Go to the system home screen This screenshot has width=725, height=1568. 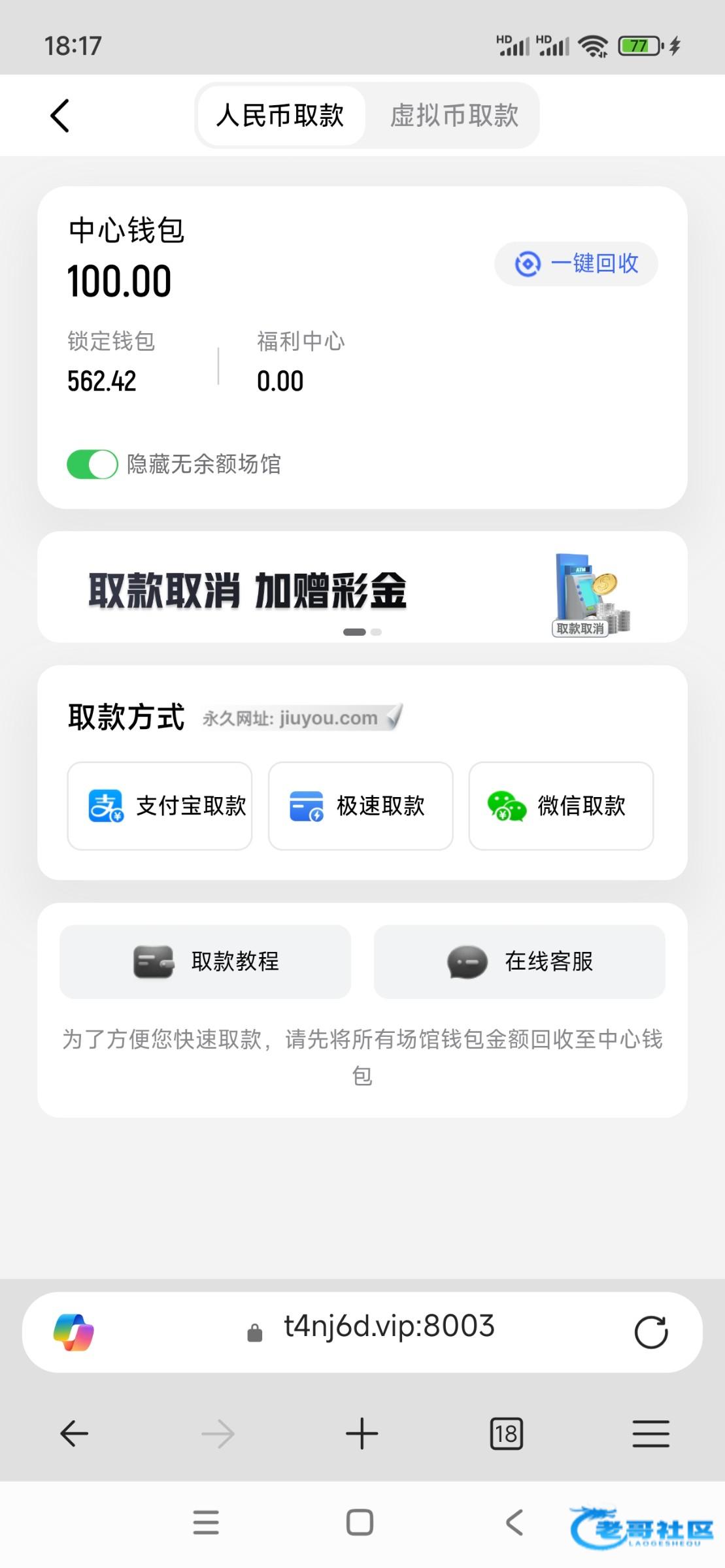[360, 1522]
